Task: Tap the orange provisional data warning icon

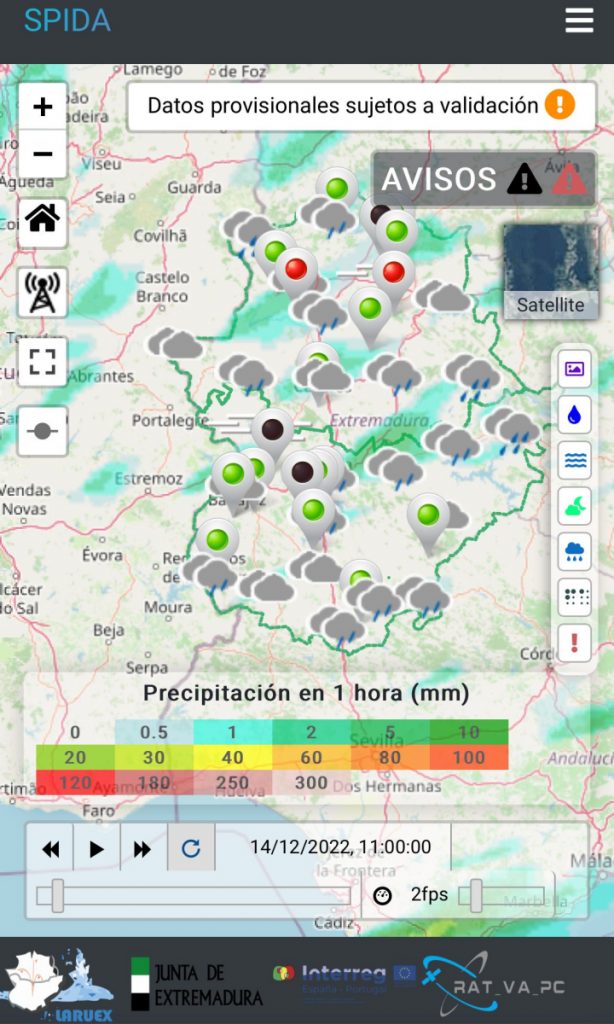Action: 560,104
